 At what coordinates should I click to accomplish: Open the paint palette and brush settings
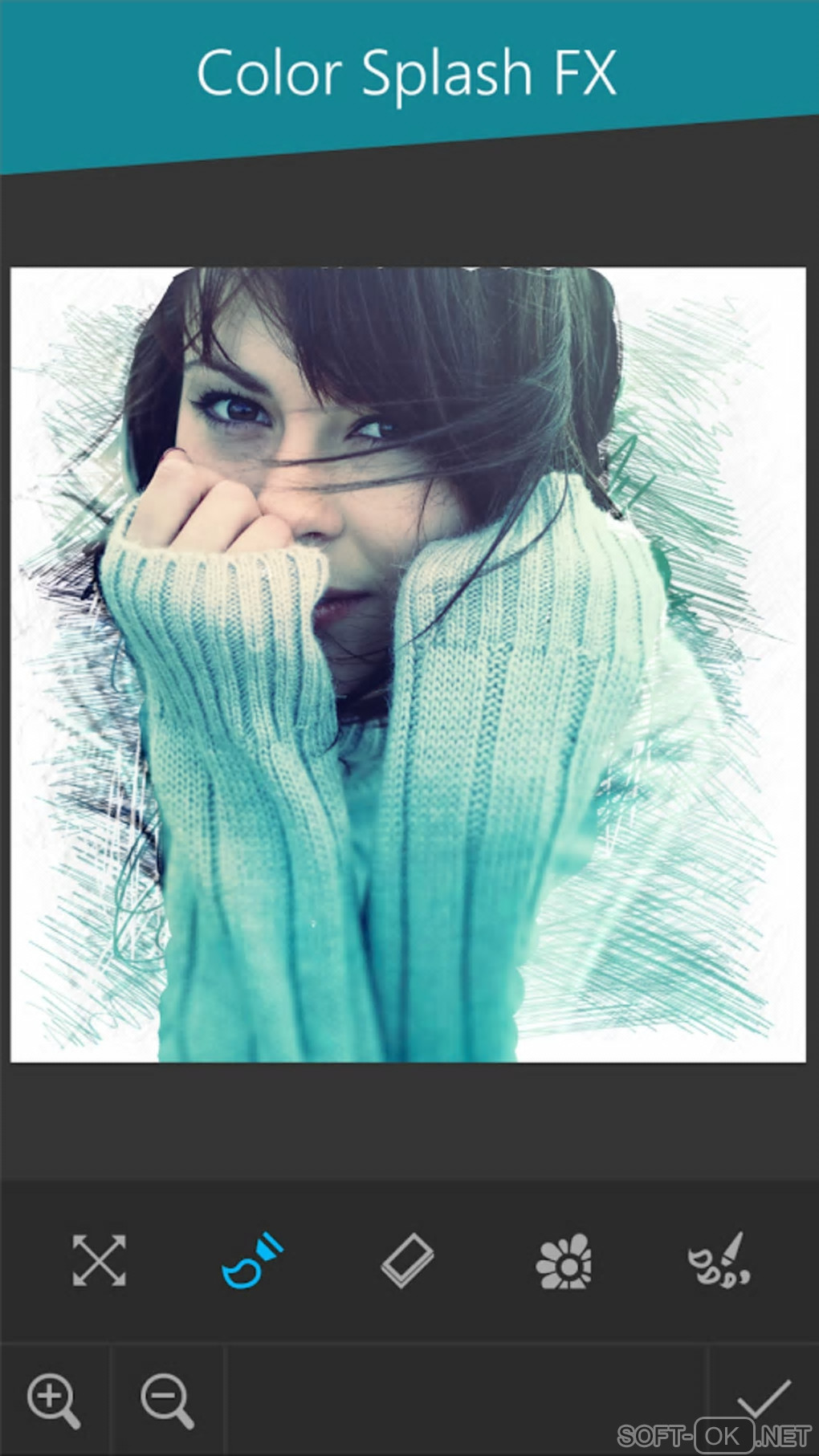tap(718, 1261)
